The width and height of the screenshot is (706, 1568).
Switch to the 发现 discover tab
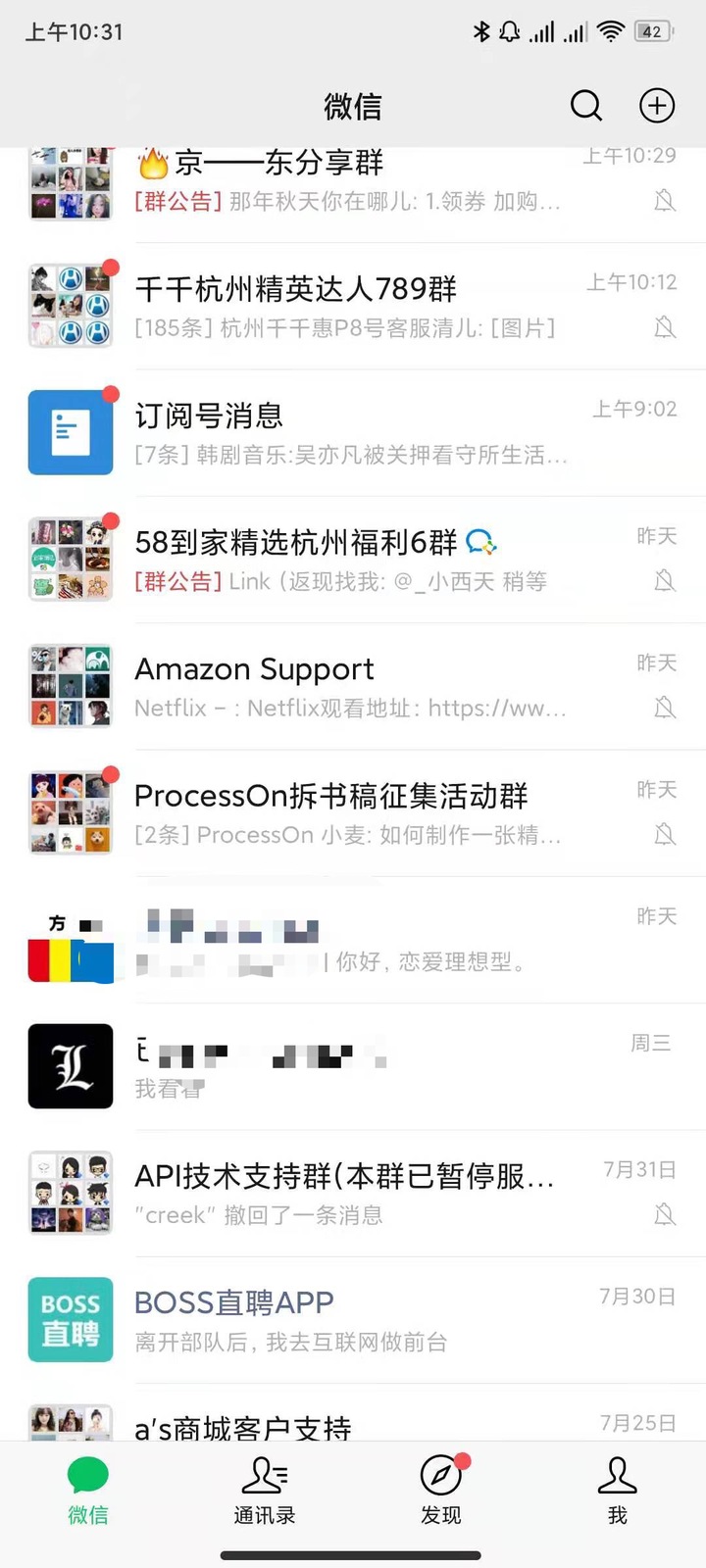coord(441,1491)
